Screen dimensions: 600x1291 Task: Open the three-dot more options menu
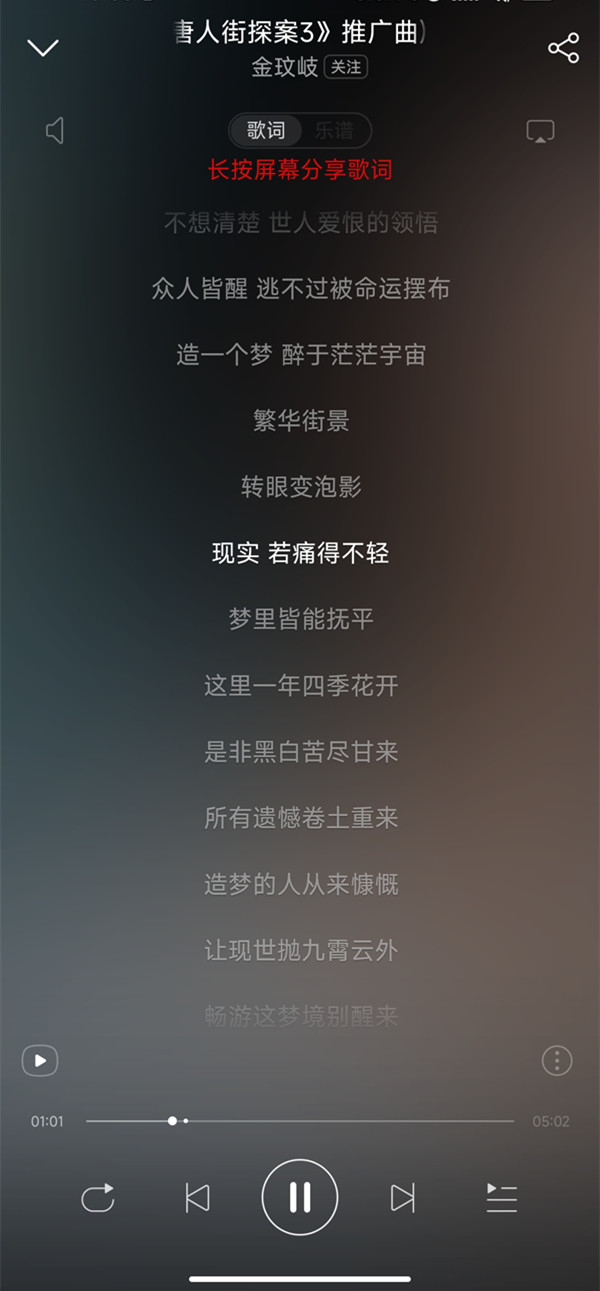(x=557, y=1060)
